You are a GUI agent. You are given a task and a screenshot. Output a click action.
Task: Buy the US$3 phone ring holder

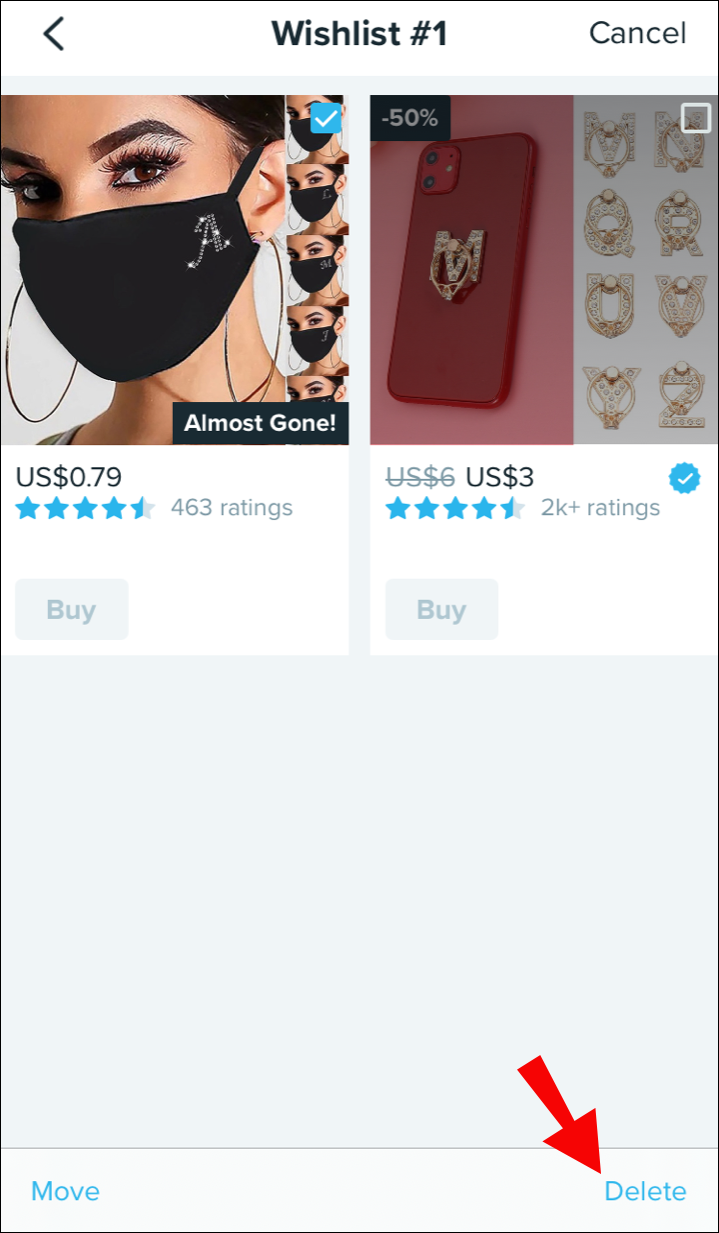[x=441, y=609]
